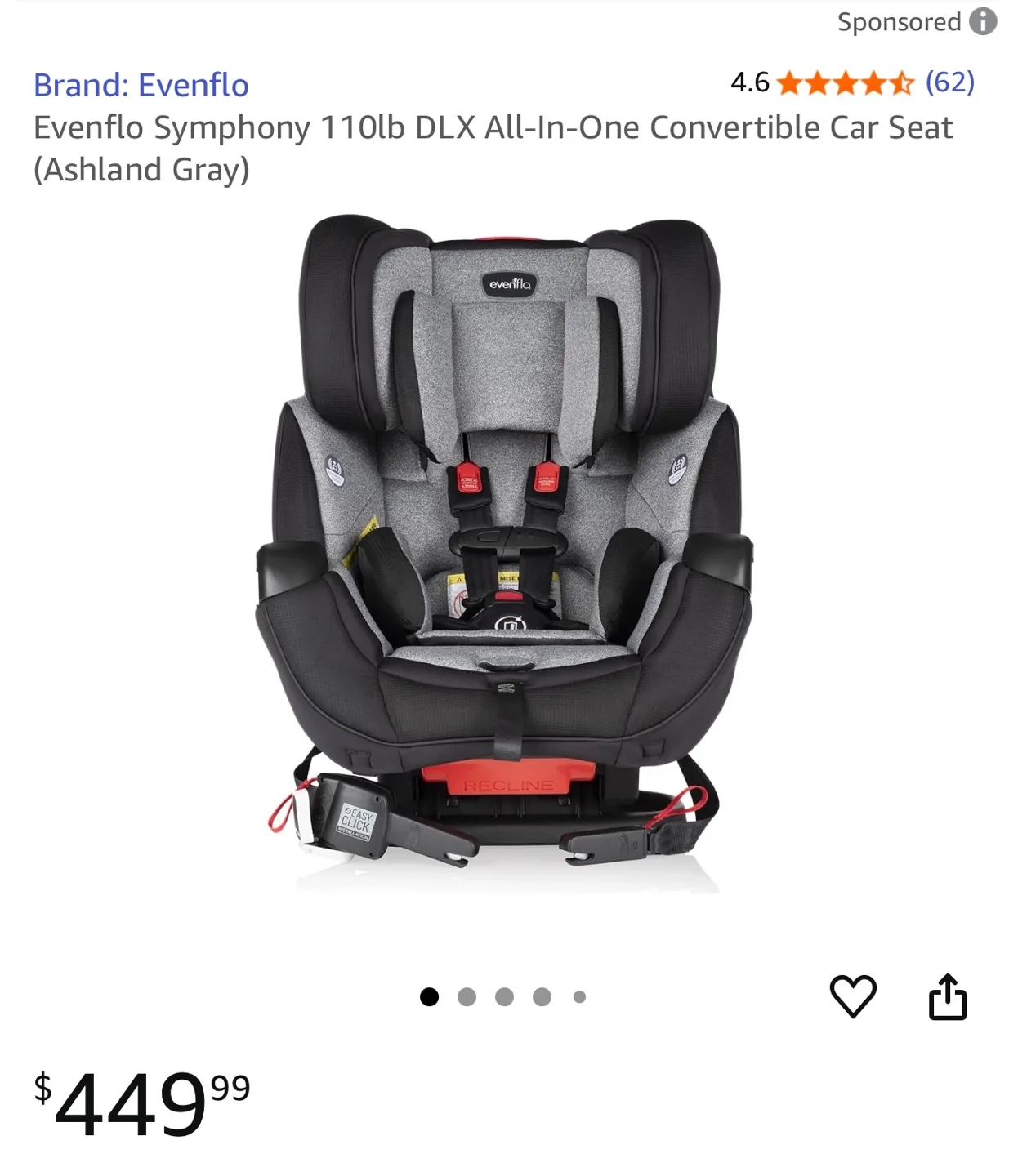Image resolution: width=1009 pixels, height=1176 pixels.
Task: Select the fourth image indicator dot
Action: coord(542,995)
